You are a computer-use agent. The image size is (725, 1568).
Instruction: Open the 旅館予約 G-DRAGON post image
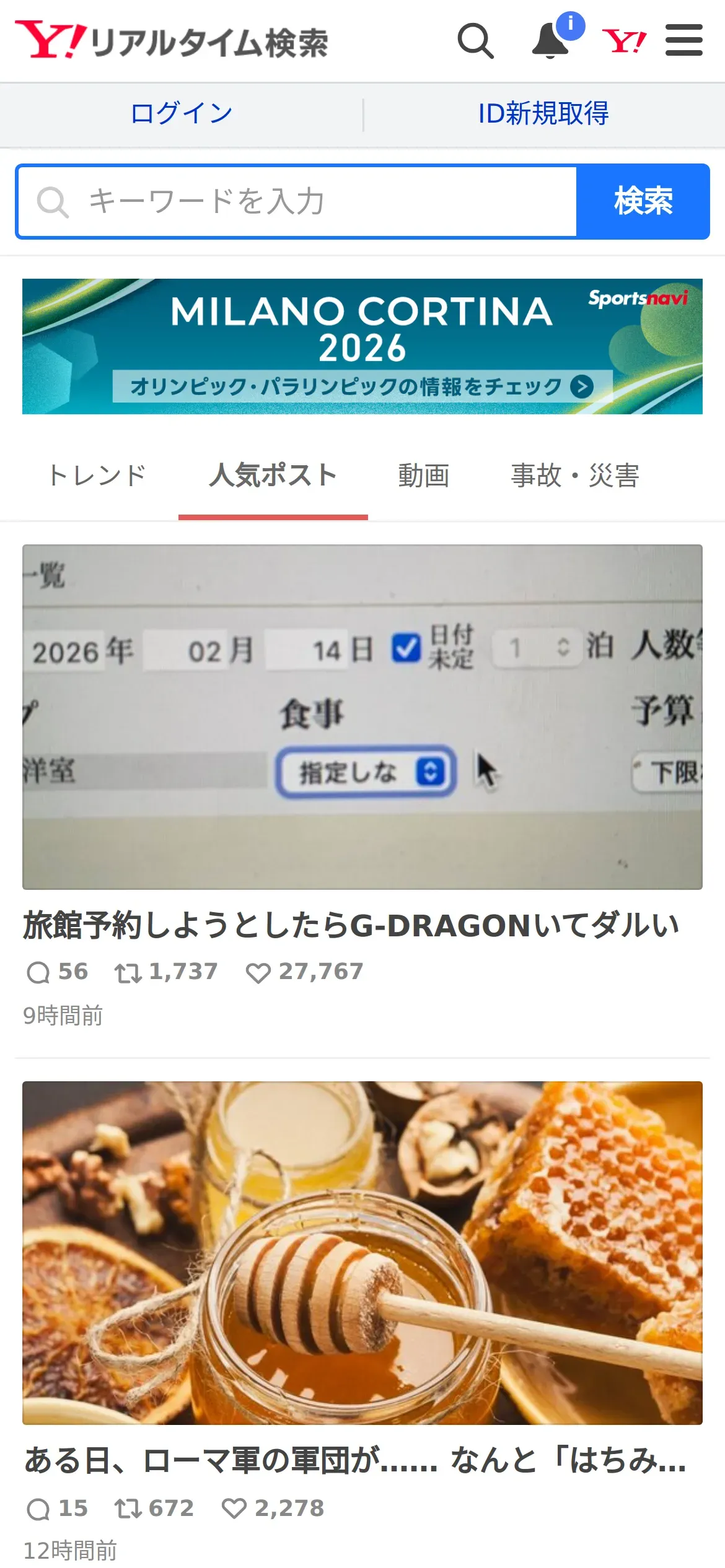362,716
